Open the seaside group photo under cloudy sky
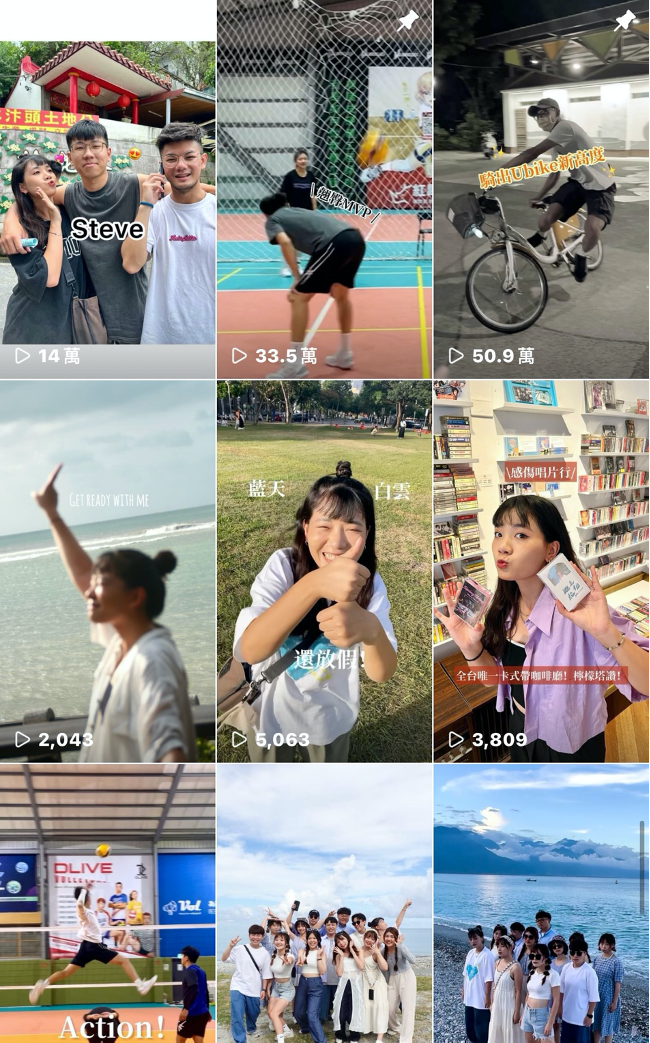Image resolution: width=650 pixels, height=1043 pixels. (x=325, y=903)
